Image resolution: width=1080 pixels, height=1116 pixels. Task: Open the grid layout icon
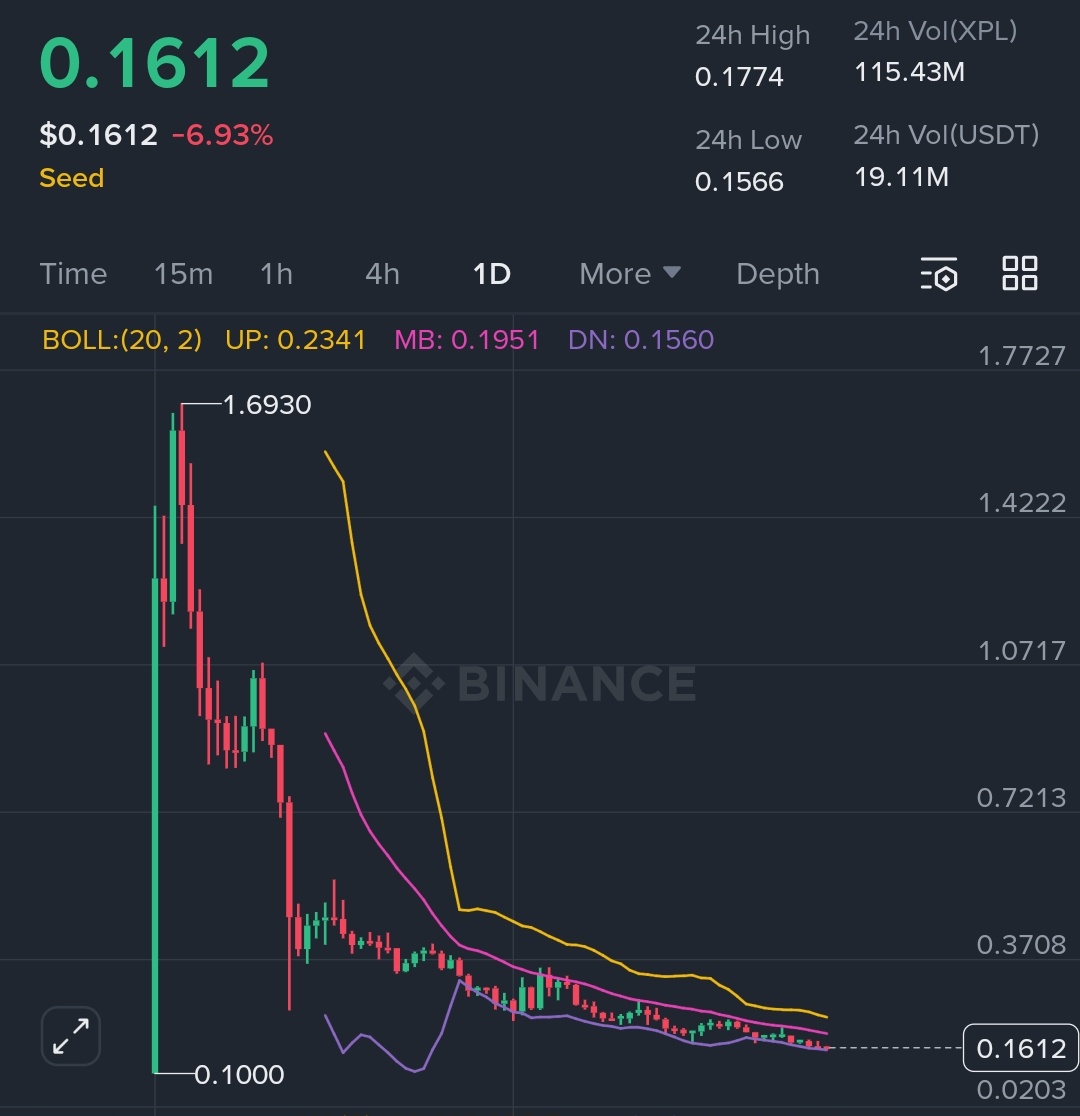(x=1019, y=273)
